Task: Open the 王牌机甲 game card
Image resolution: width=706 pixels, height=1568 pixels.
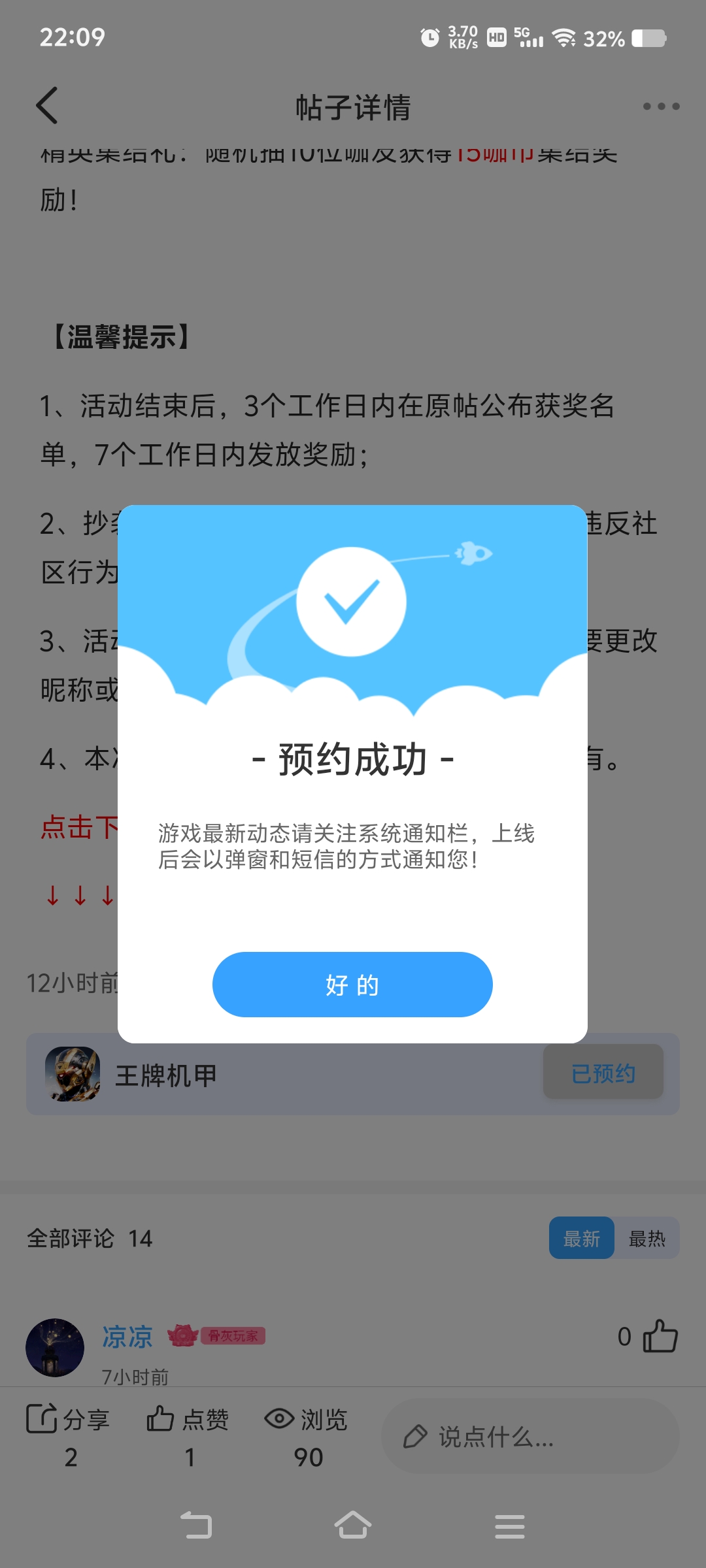Action: 166,1075
